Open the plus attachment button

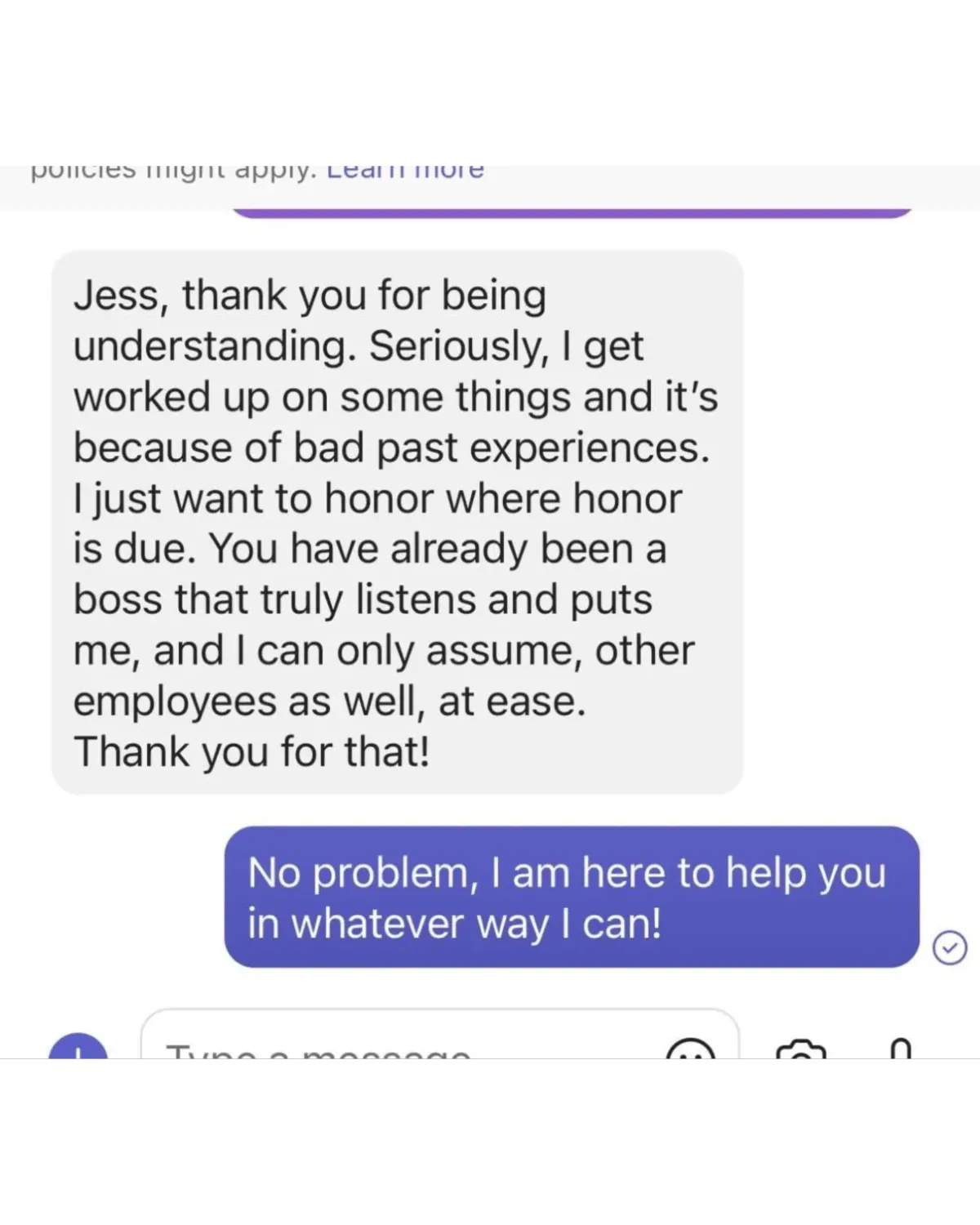point(78,1046)
